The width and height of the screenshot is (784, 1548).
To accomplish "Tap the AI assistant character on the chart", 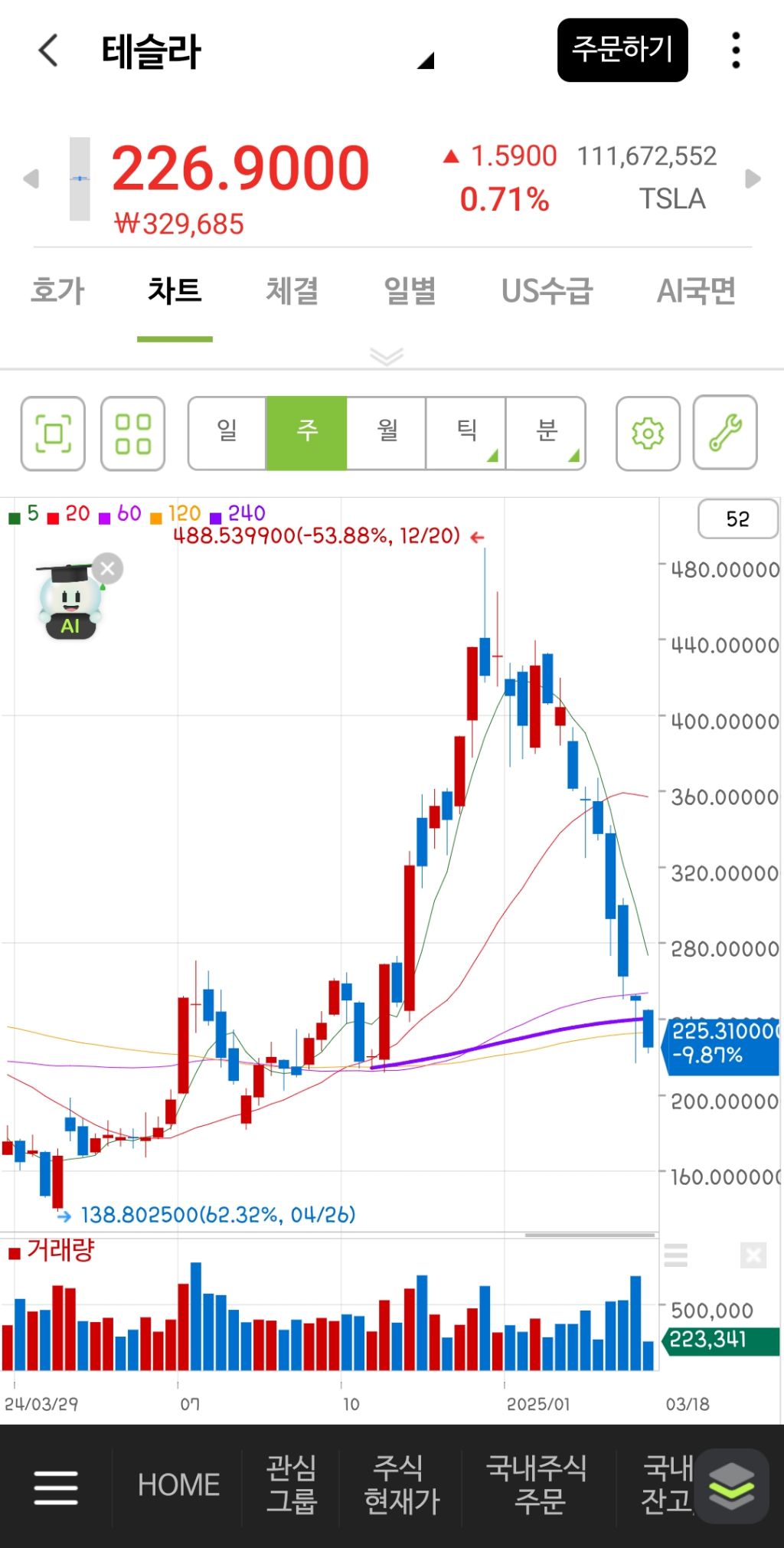I will click(x=70, y=605).
